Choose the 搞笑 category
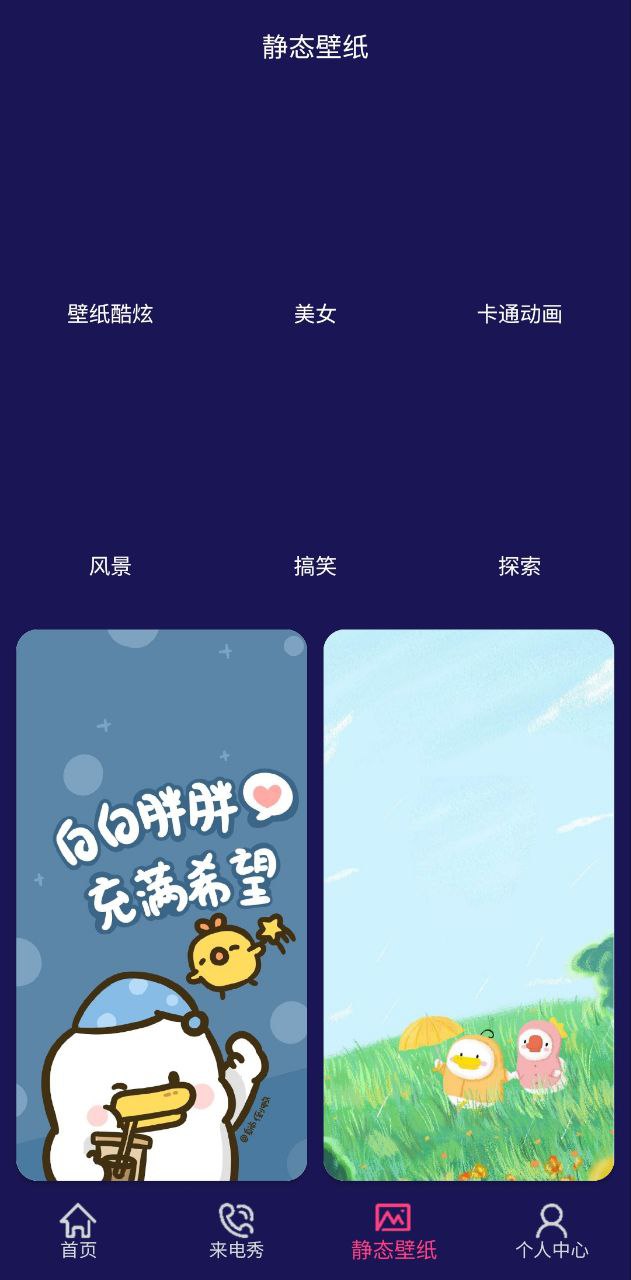 point(315,566)
